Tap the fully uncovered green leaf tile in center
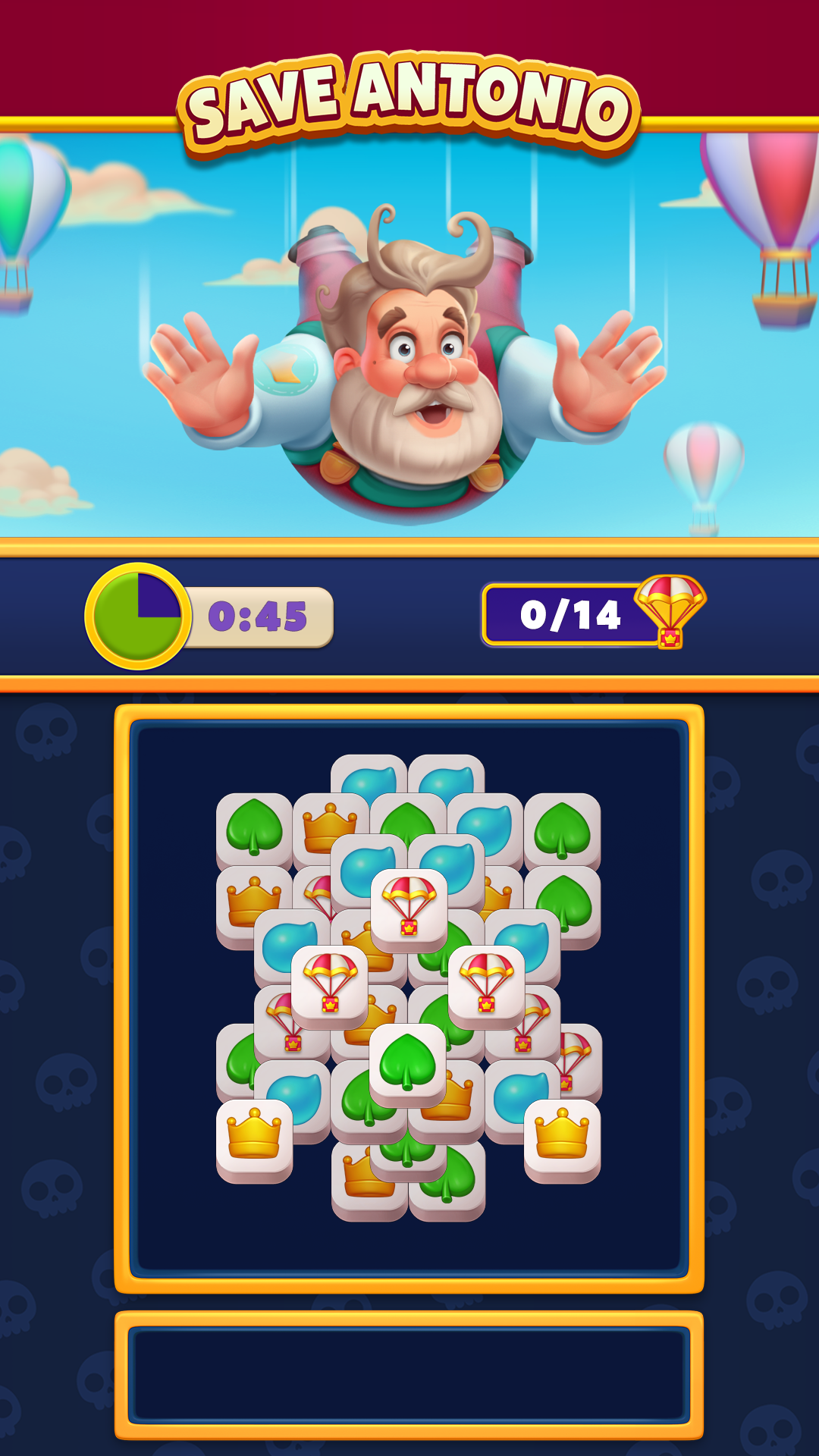 point(407,1062)
